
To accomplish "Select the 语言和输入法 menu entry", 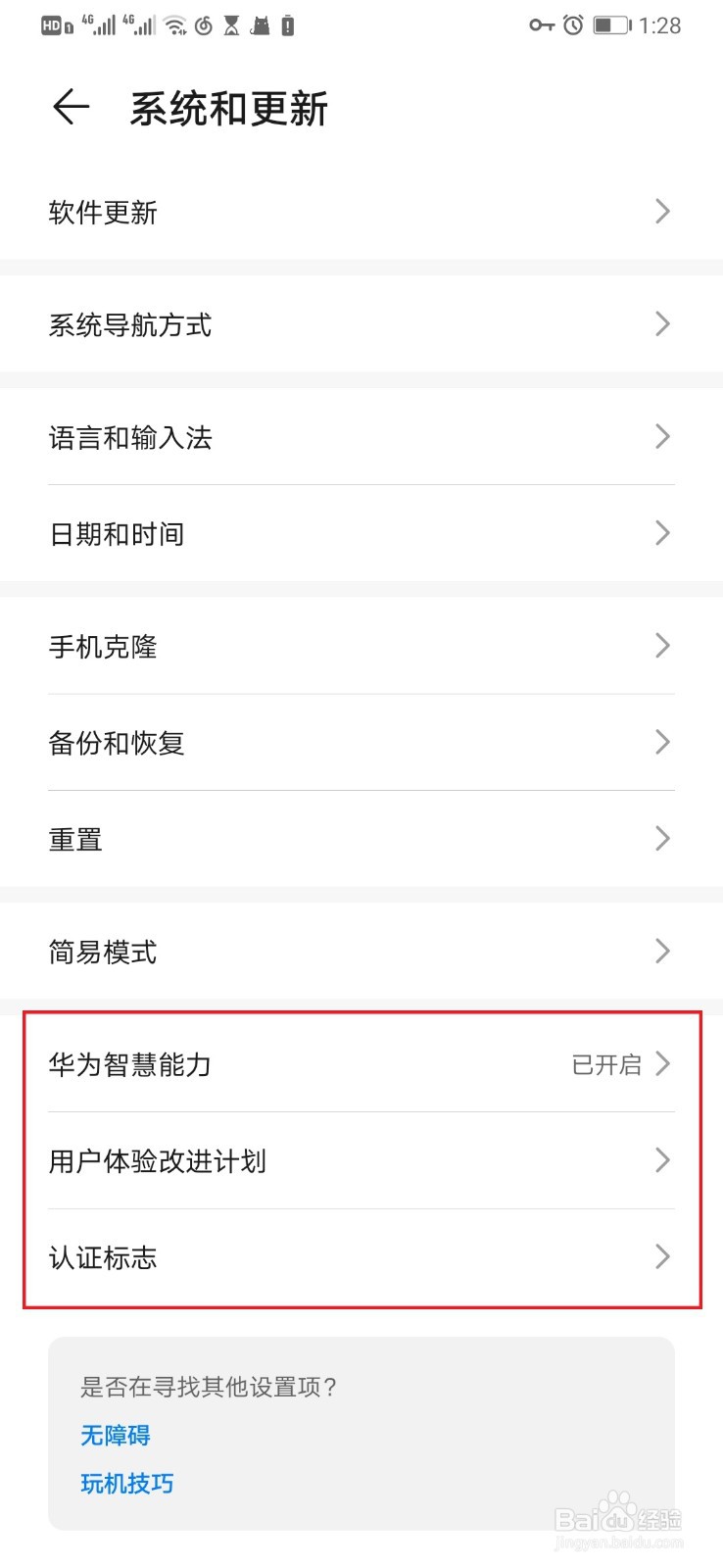I will [361, 437].
